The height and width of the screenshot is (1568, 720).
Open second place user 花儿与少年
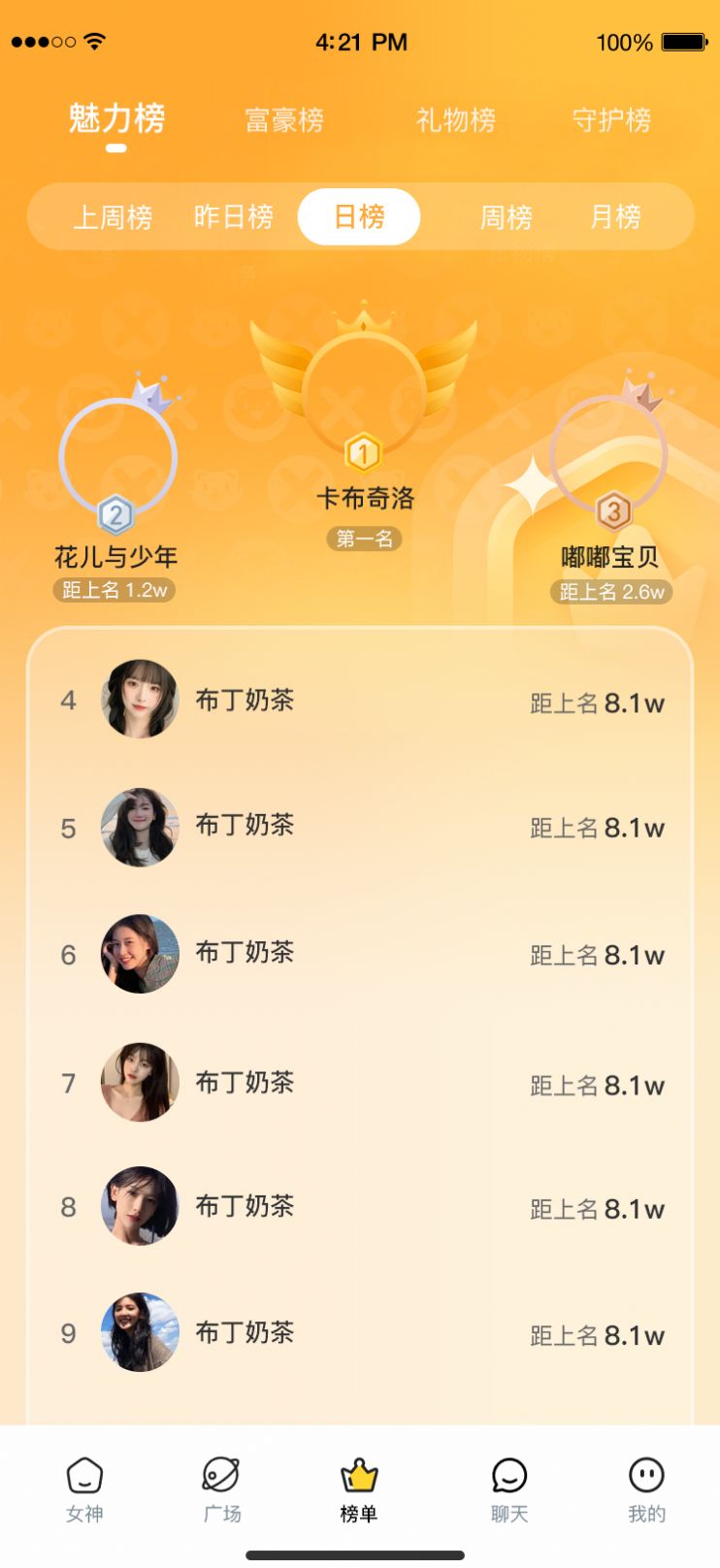pyautogui.click(x=117, y=457)
